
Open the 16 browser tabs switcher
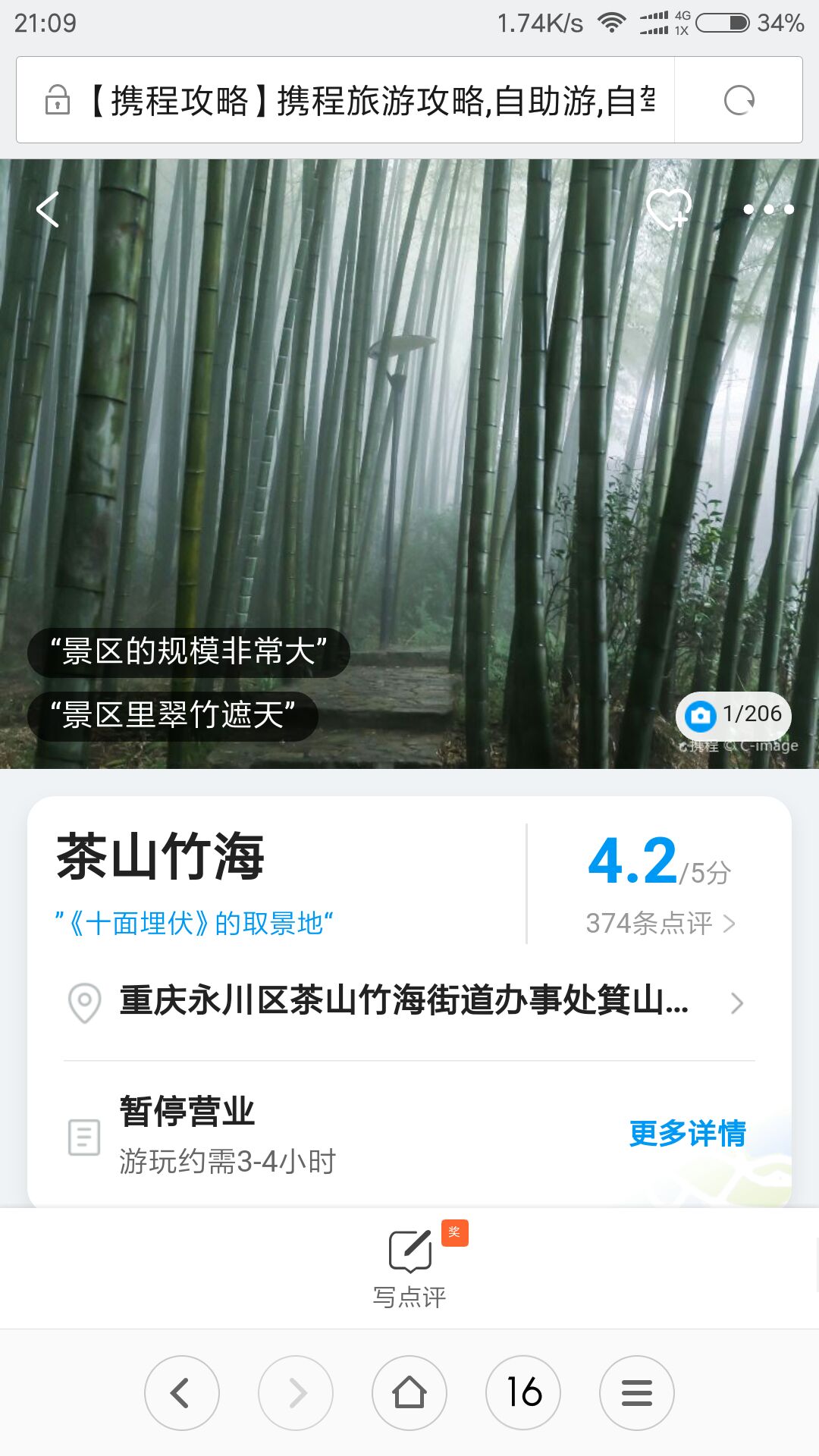[x=523, y=1393]
